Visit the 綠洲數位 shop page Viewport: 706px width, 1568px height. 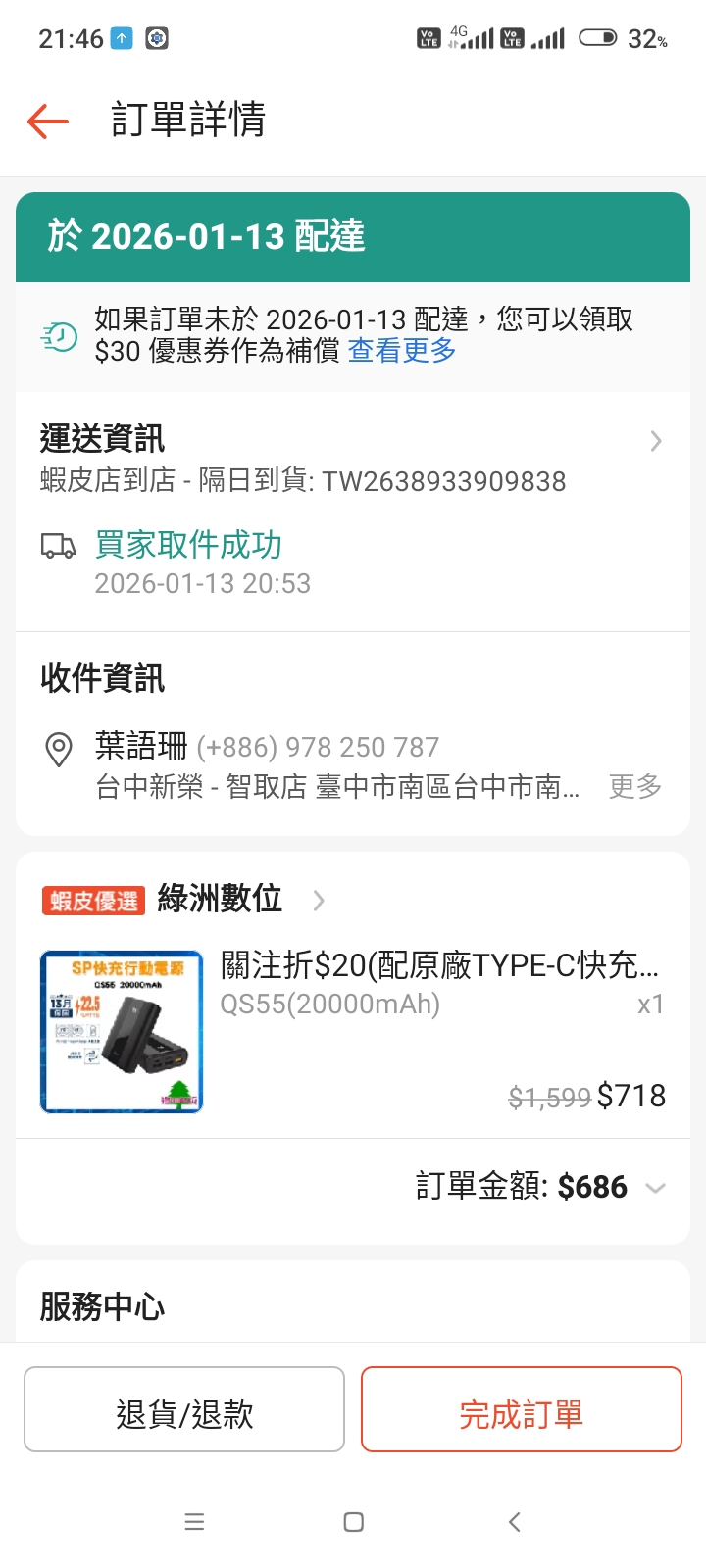(x=221, y=899)
